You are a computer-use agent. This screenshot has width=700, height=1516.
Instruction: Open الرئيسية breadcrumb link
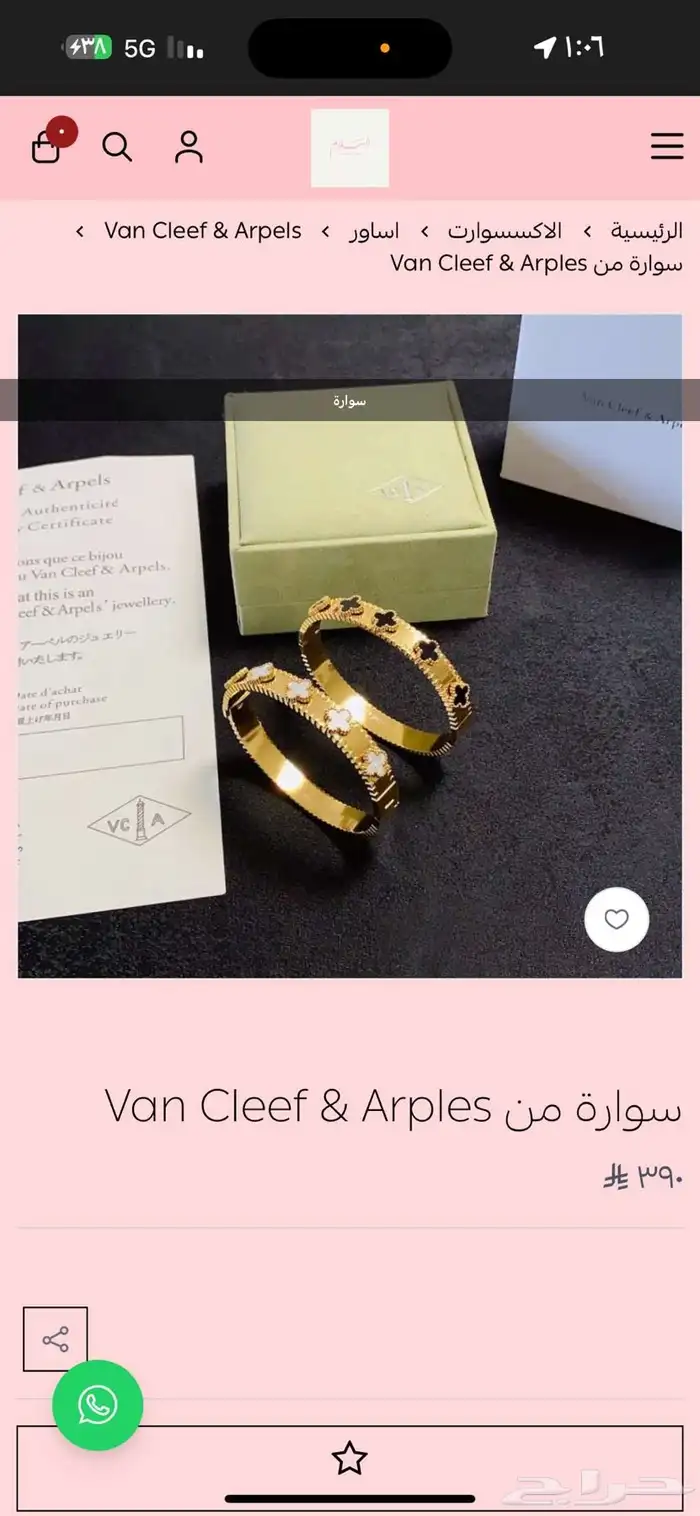647,231
